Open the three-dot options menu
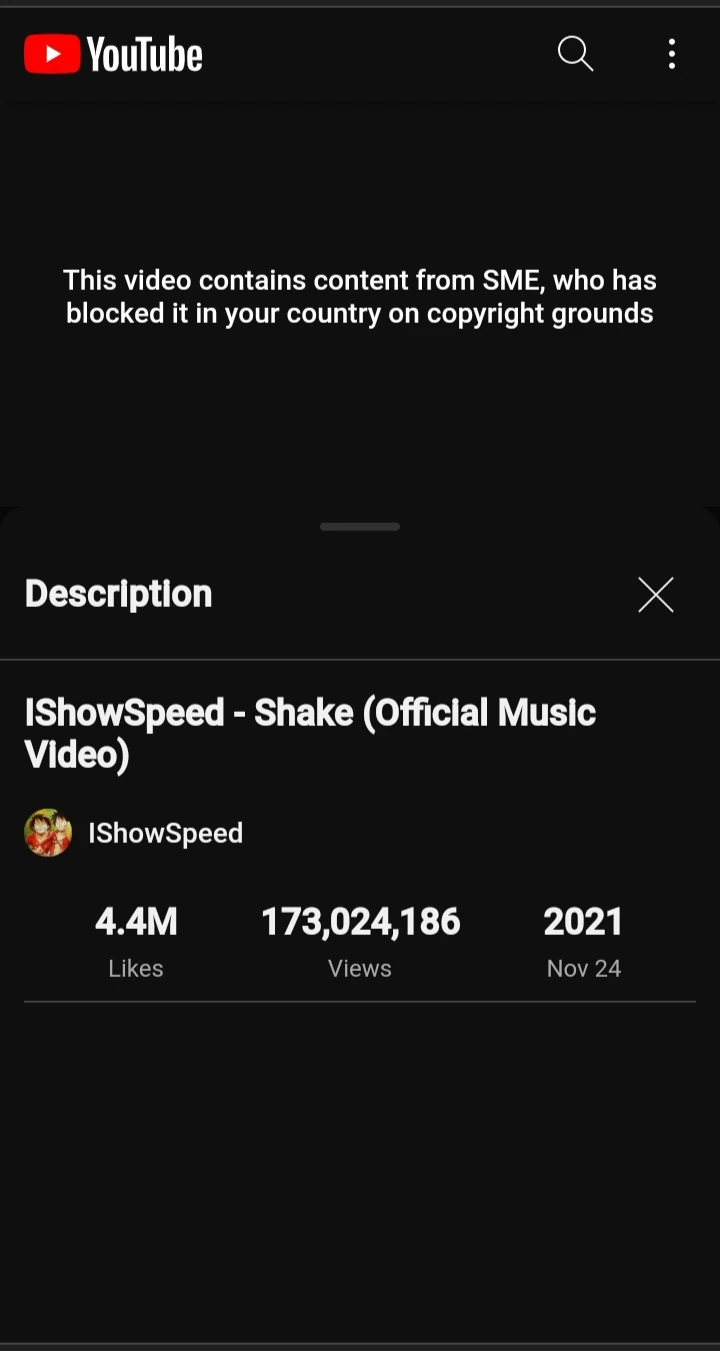 [671, 55]
